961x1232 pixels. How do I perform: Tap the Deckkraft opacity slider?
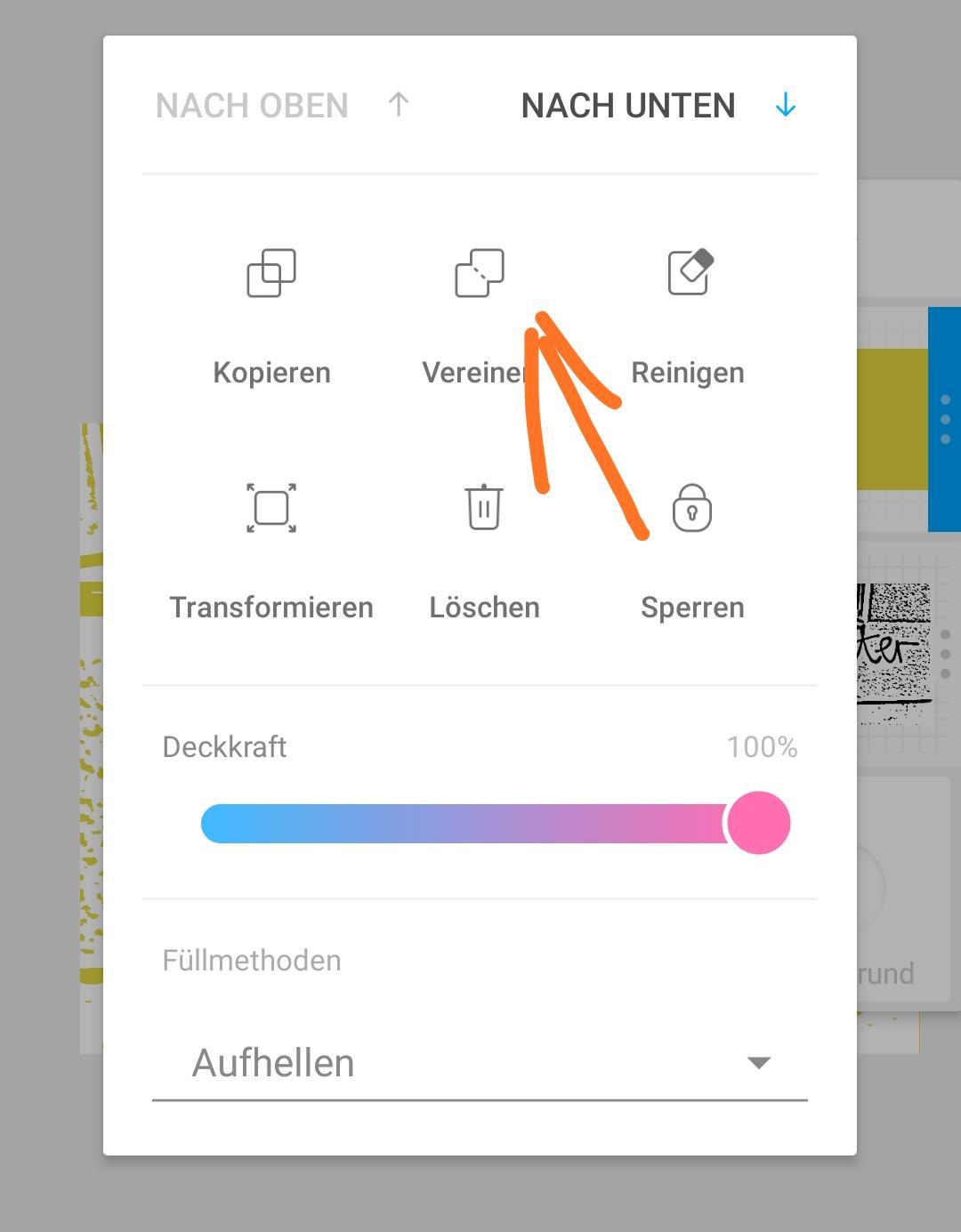coord(480,824)
